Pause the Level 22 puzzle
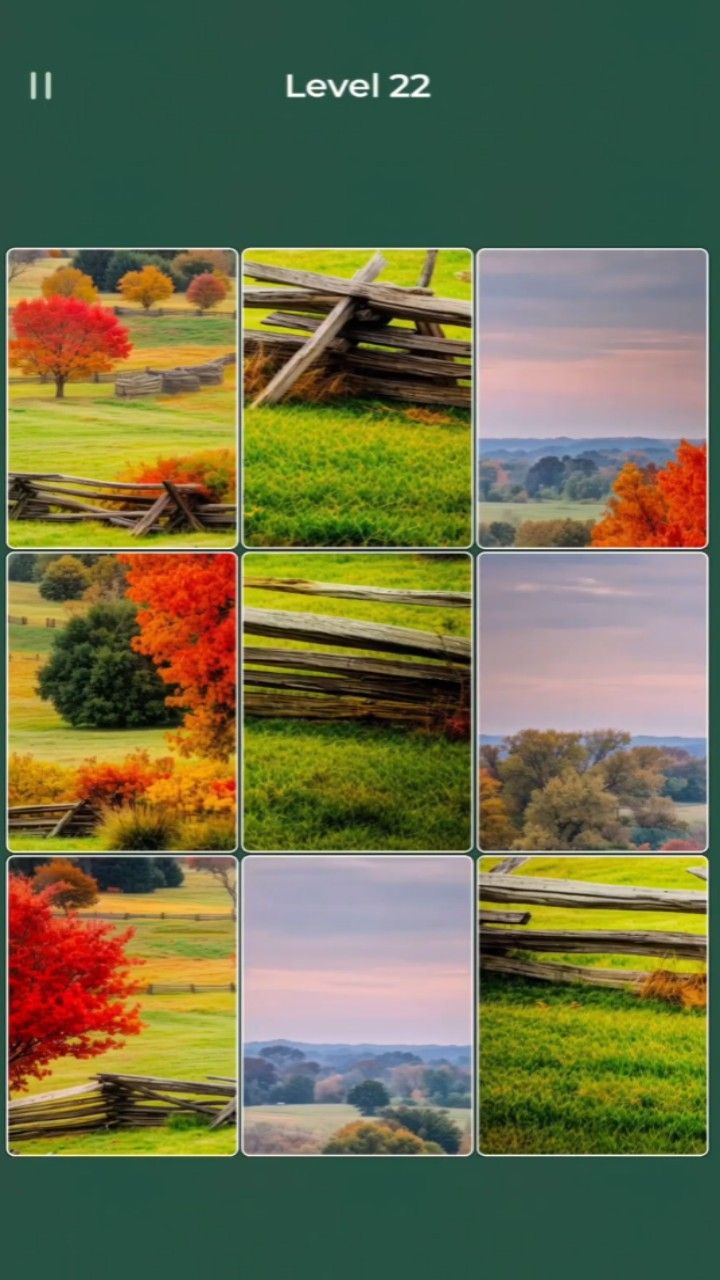This screenshot has height=1280, width=720. click(40, 86)
